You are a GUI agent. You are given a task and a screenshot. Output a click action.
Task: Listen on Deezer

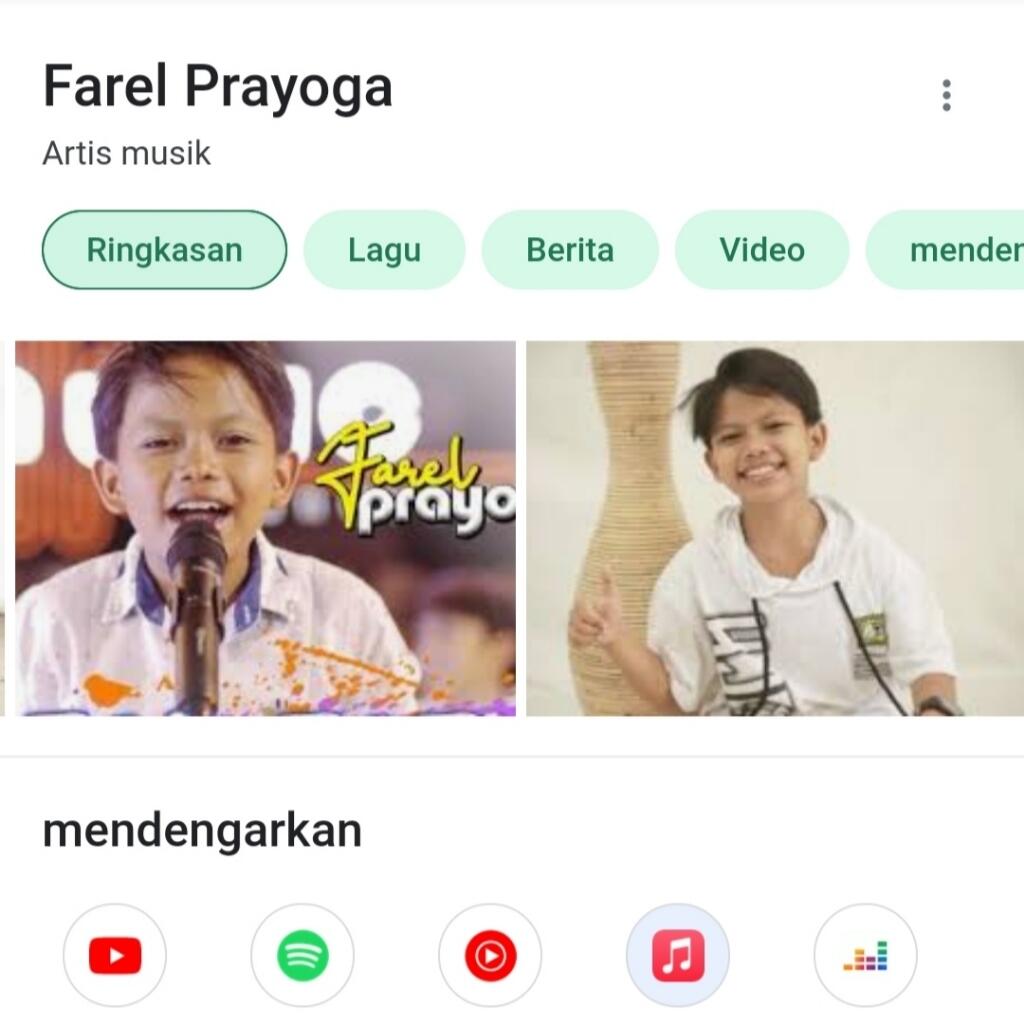pyautogui.click(x=865, y=956)
